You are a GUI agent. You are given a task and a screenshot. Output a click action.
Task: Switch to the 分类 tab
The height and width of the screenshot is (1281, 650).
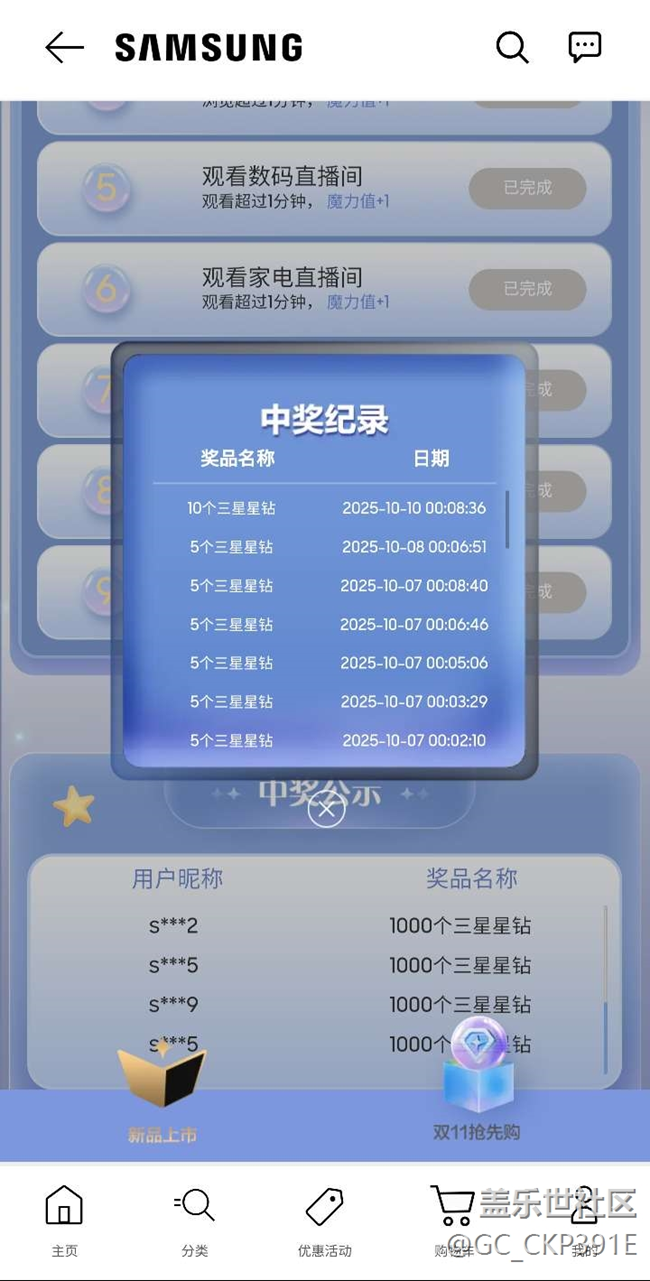click(195, 1218)
